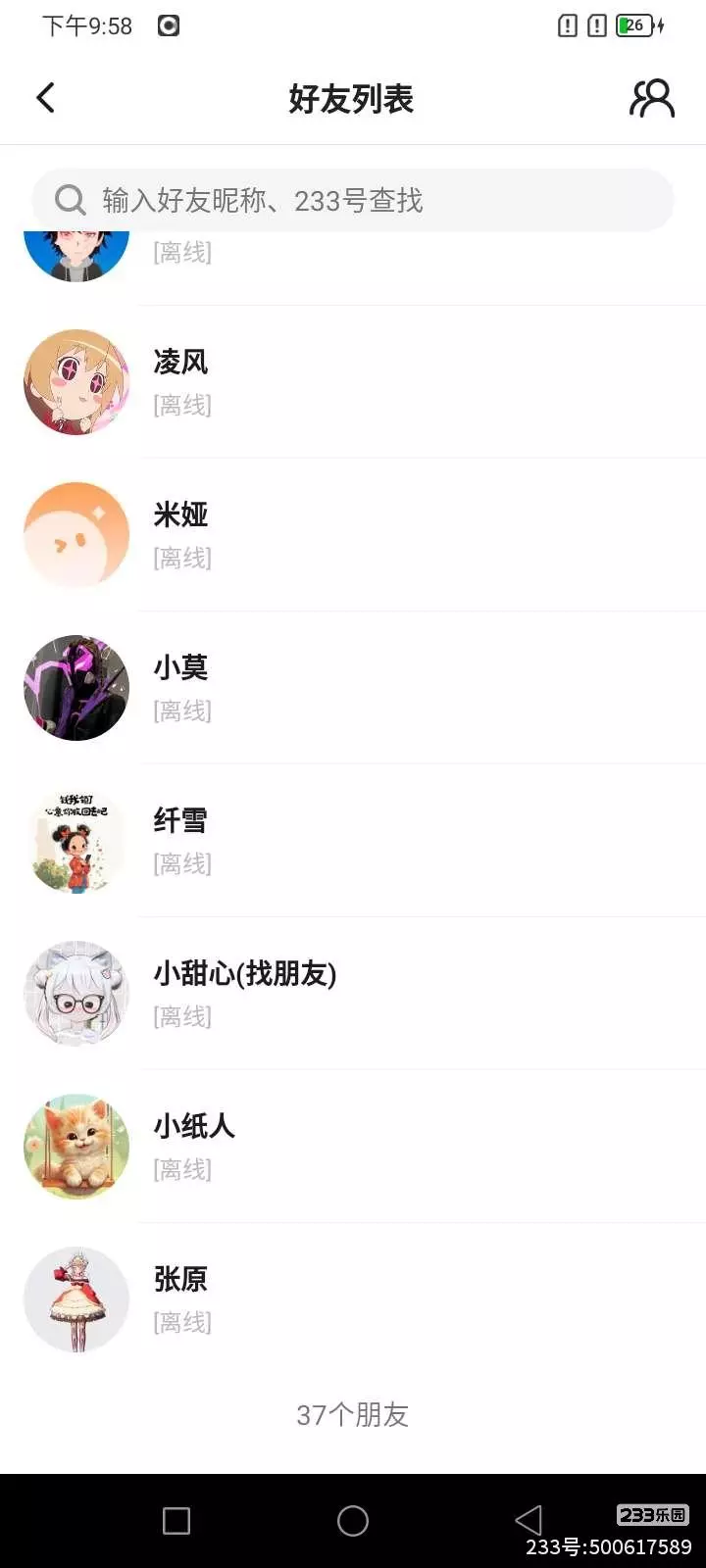This screenshot has width=706, height=1568.
Task: Select 小莫 from the friend list
Action: point(353,688)
